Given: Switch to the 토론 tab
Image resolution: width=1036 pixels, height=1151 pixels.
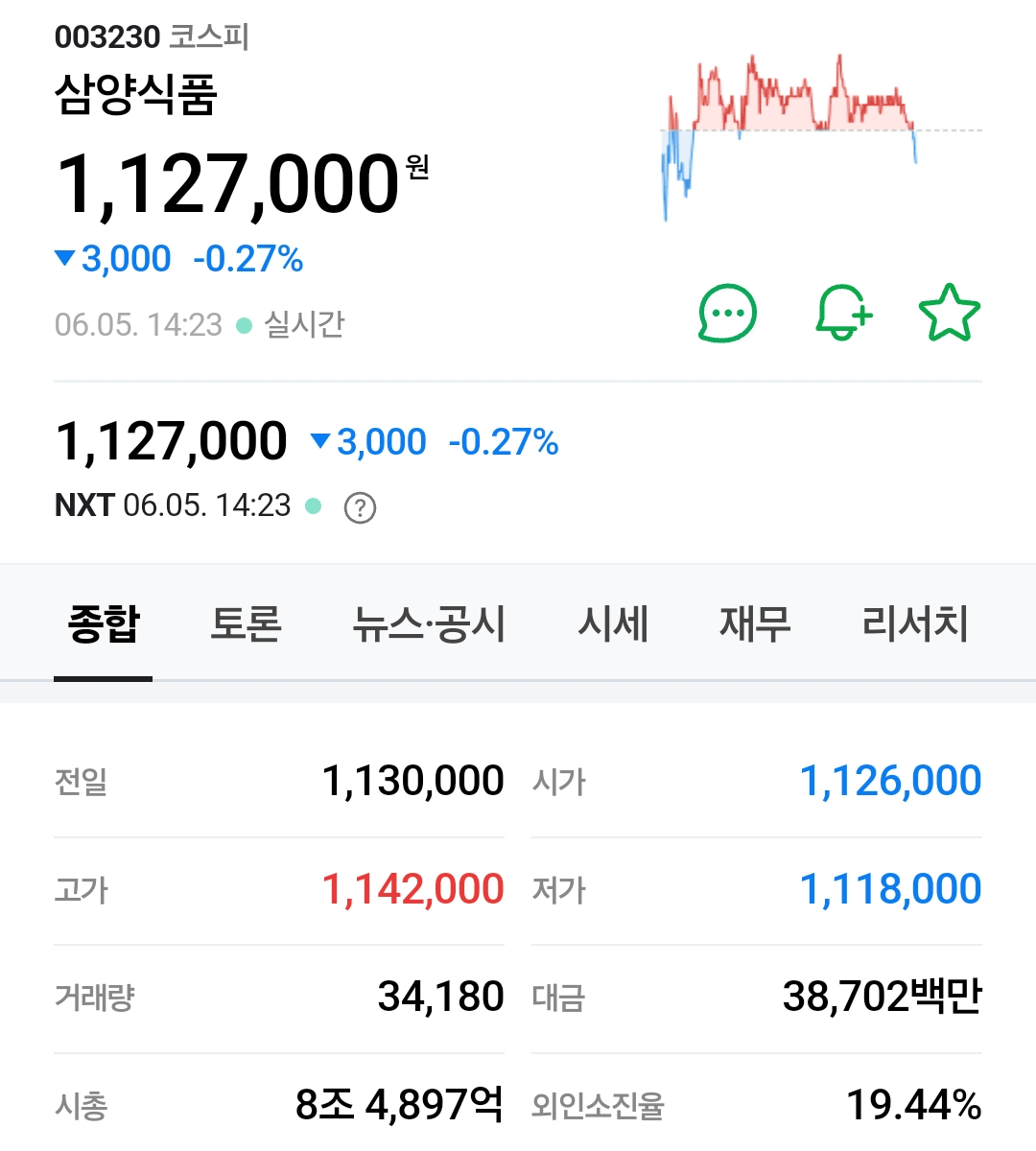Looking at the screenshot, I should pyautogui.click(x=246, y=623).
